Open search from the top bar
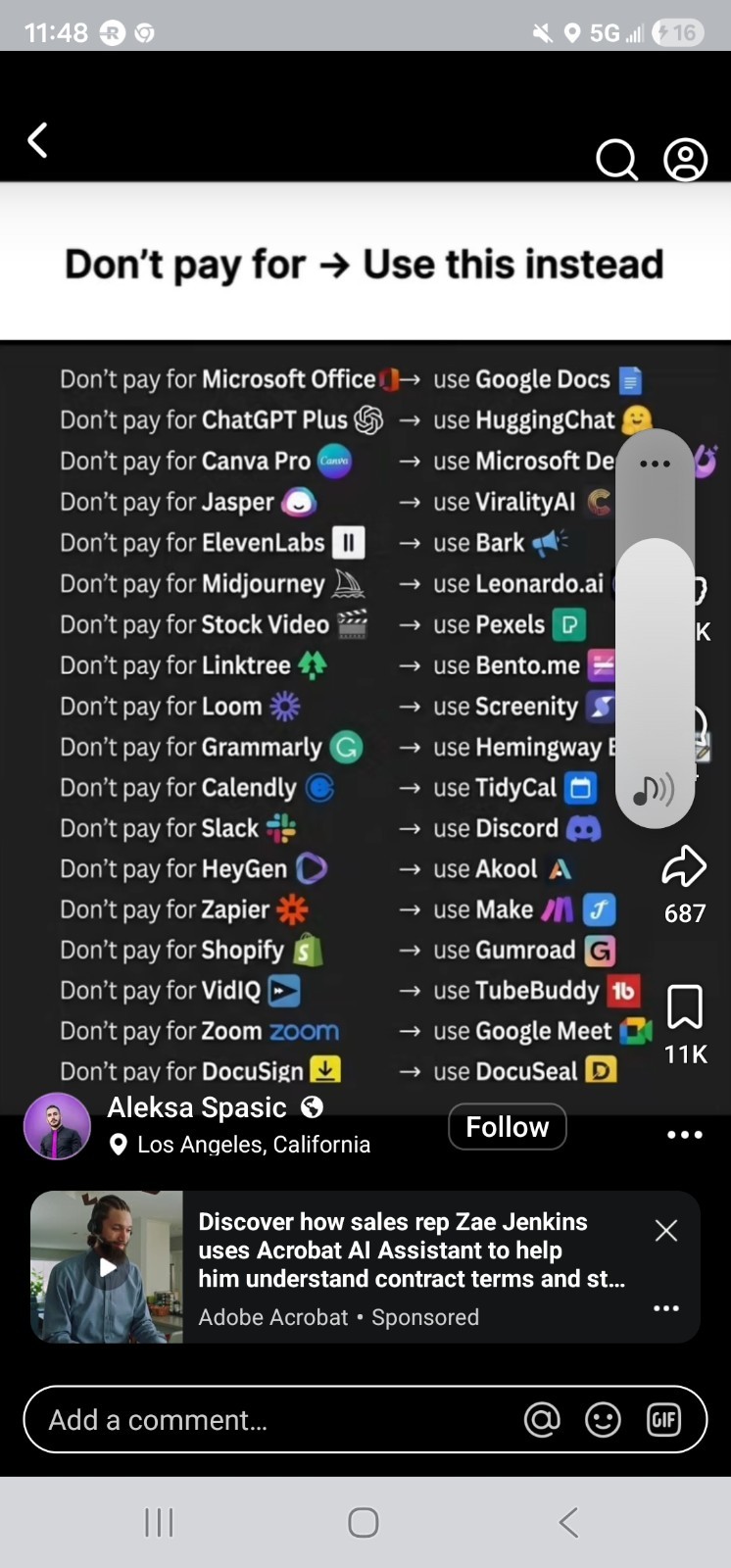This screenshot has height=1568, width=731. tap(616, 159)
